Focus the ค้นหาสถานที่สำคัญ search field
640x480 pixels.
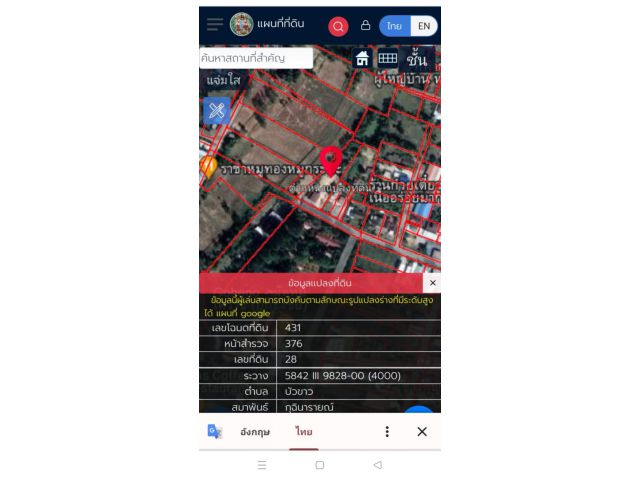pyautogui.click(x=256, y=59)
